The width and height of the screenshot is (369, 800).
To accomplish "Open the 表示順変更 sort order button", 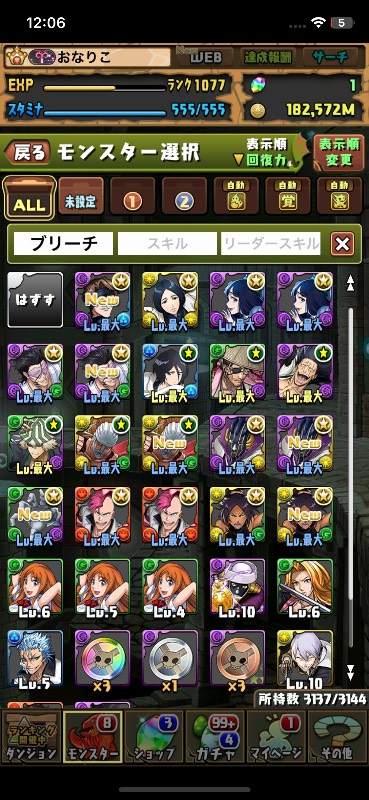I will pos(339,153).
